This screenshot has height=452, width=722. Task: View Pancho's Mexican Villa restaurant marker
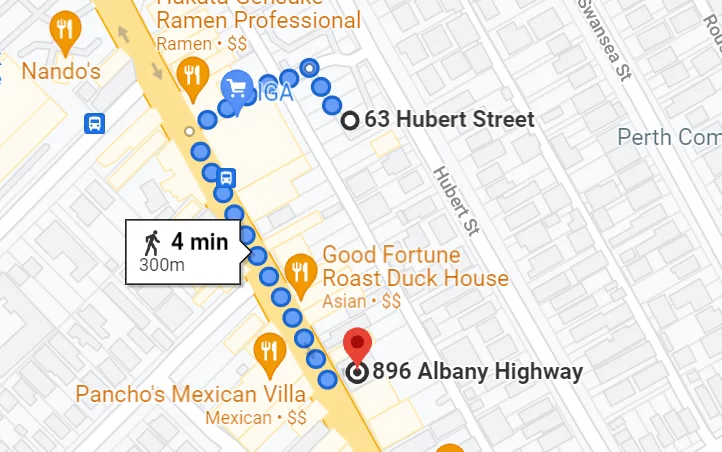(267, 350)
